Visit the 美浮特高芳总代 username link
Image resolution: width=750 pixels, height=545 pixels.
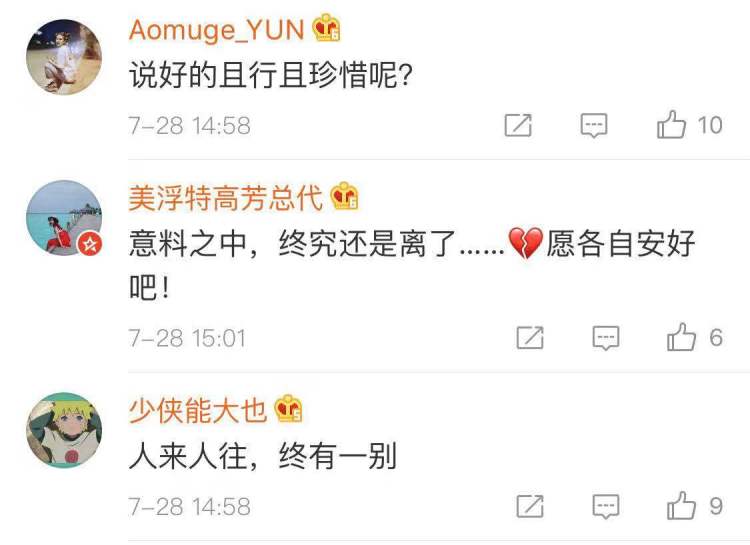(226, 198)
